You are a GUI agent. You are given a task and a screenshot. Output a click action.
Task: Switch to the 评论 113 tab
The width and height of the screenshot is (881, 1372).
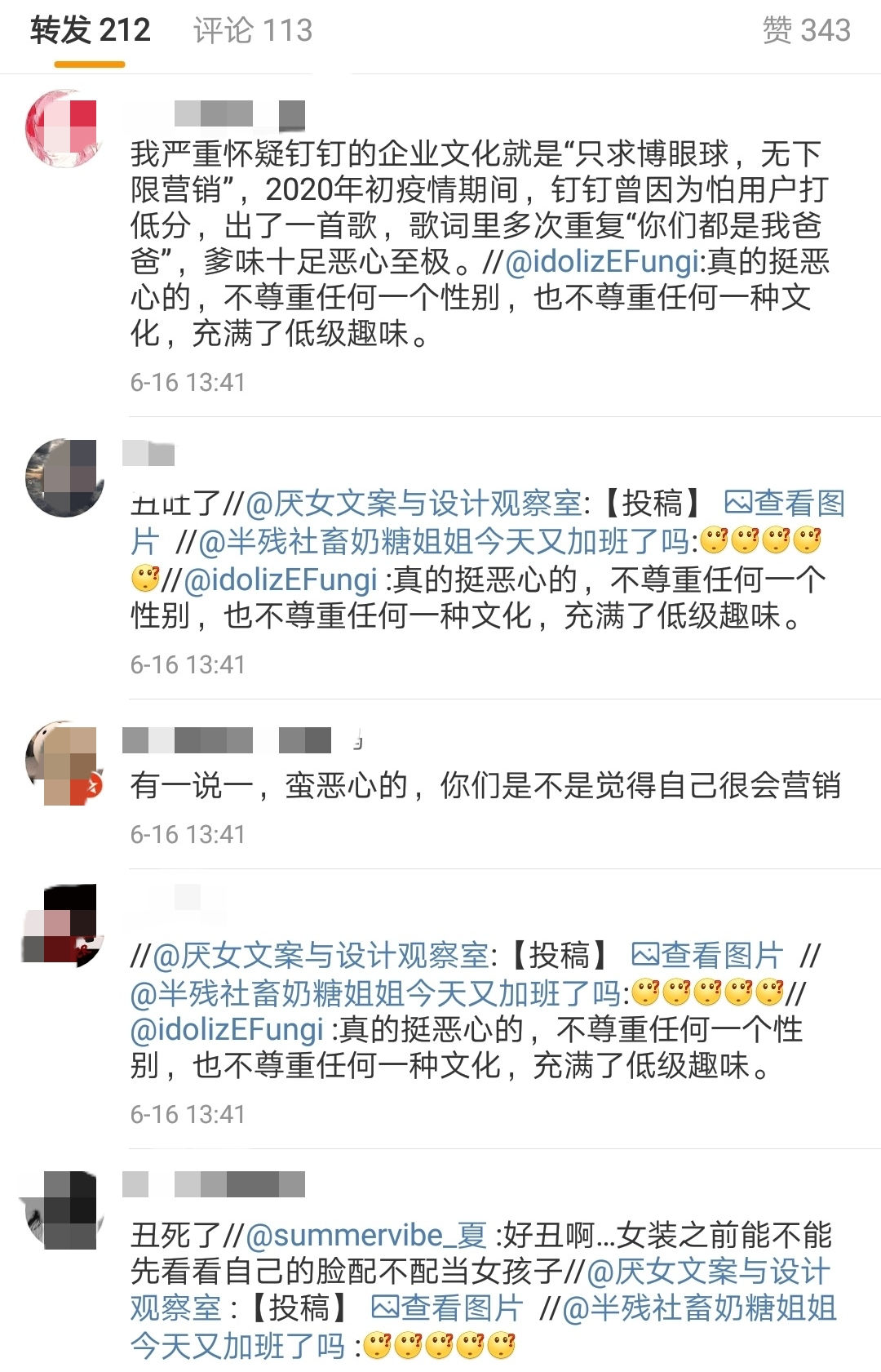[x=252, y=31]
